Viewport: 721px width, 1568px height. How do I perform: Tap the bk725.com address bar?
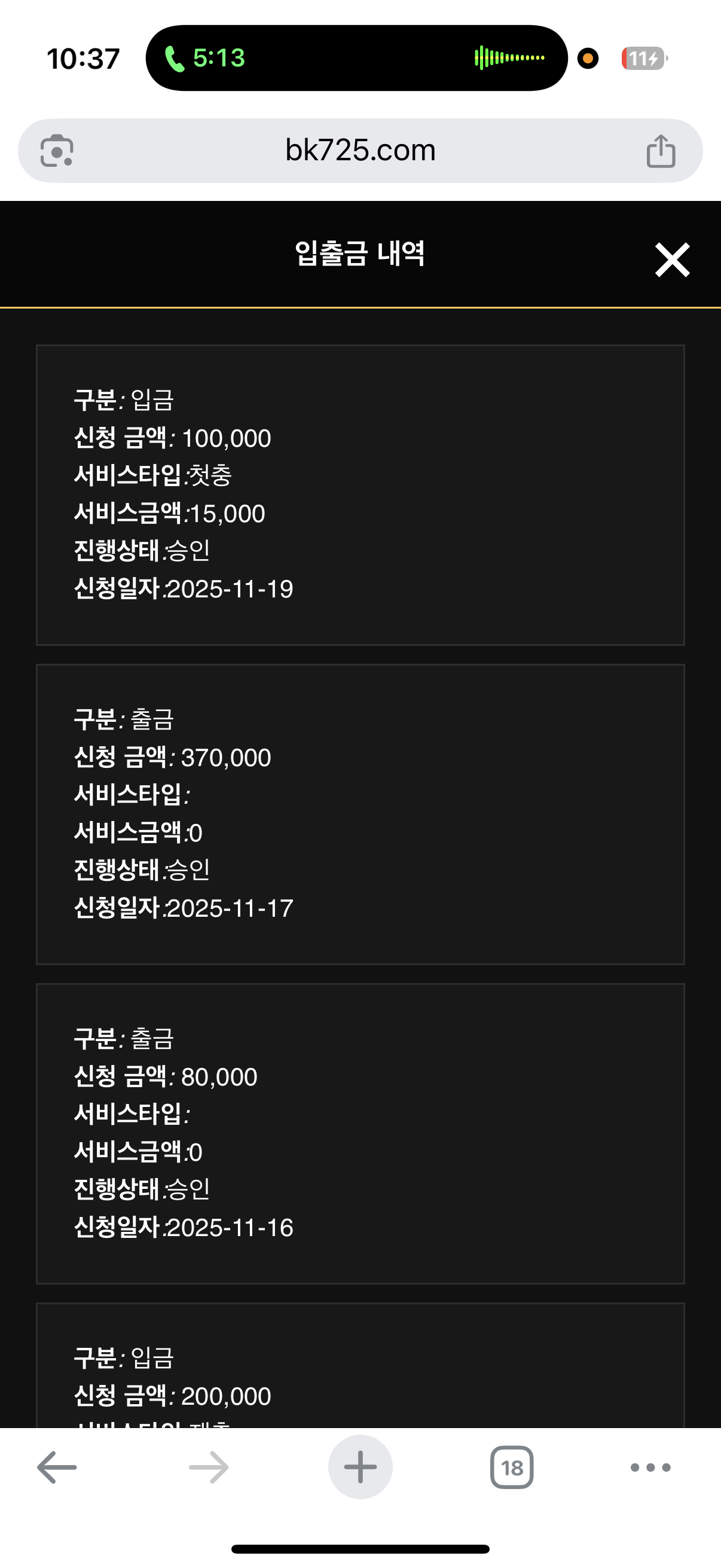tap(360, 150)
